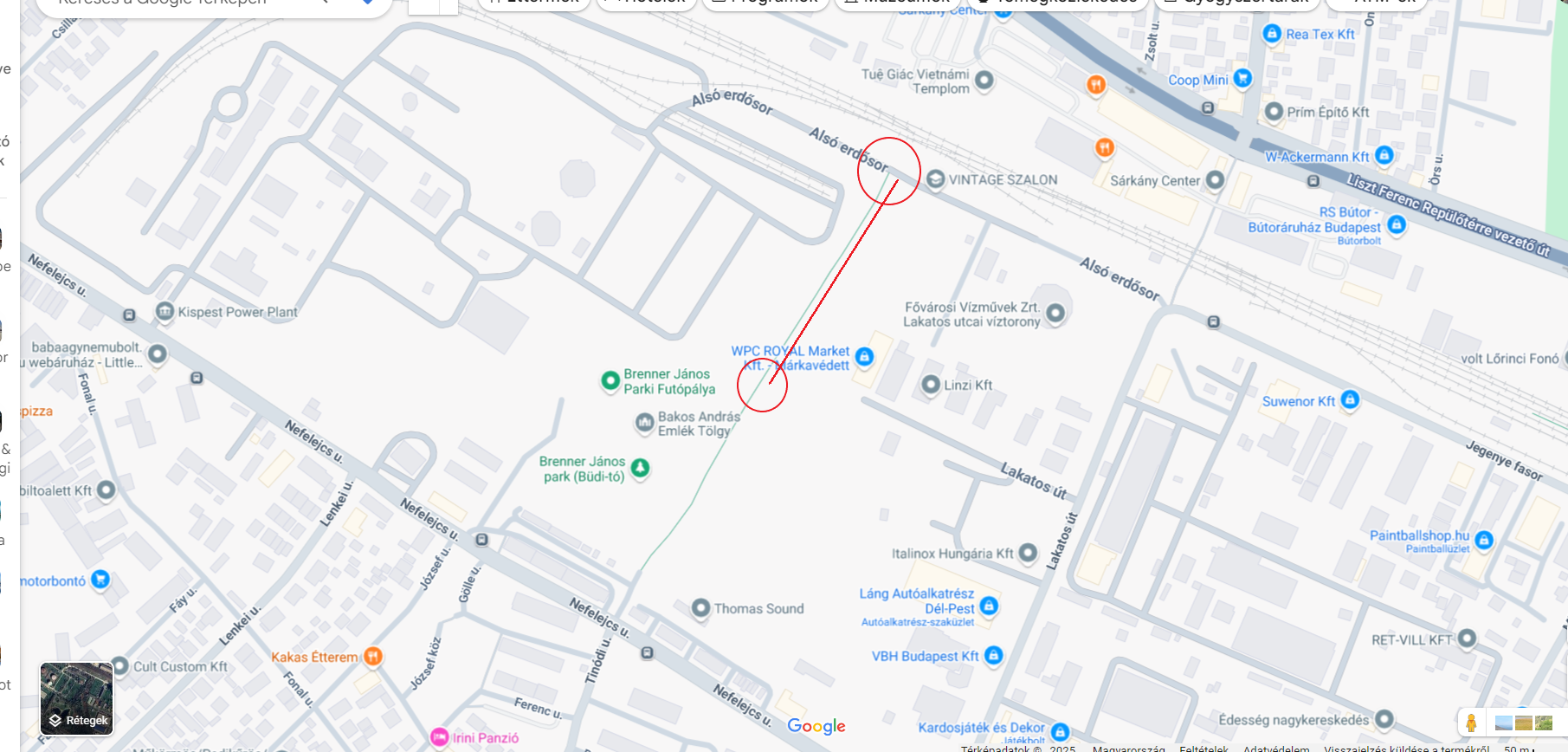Open Láng Autóalkatrész Dél-Pest pin
The width and height of the screenshot is (1568, 752).
(x=989, y=606)
